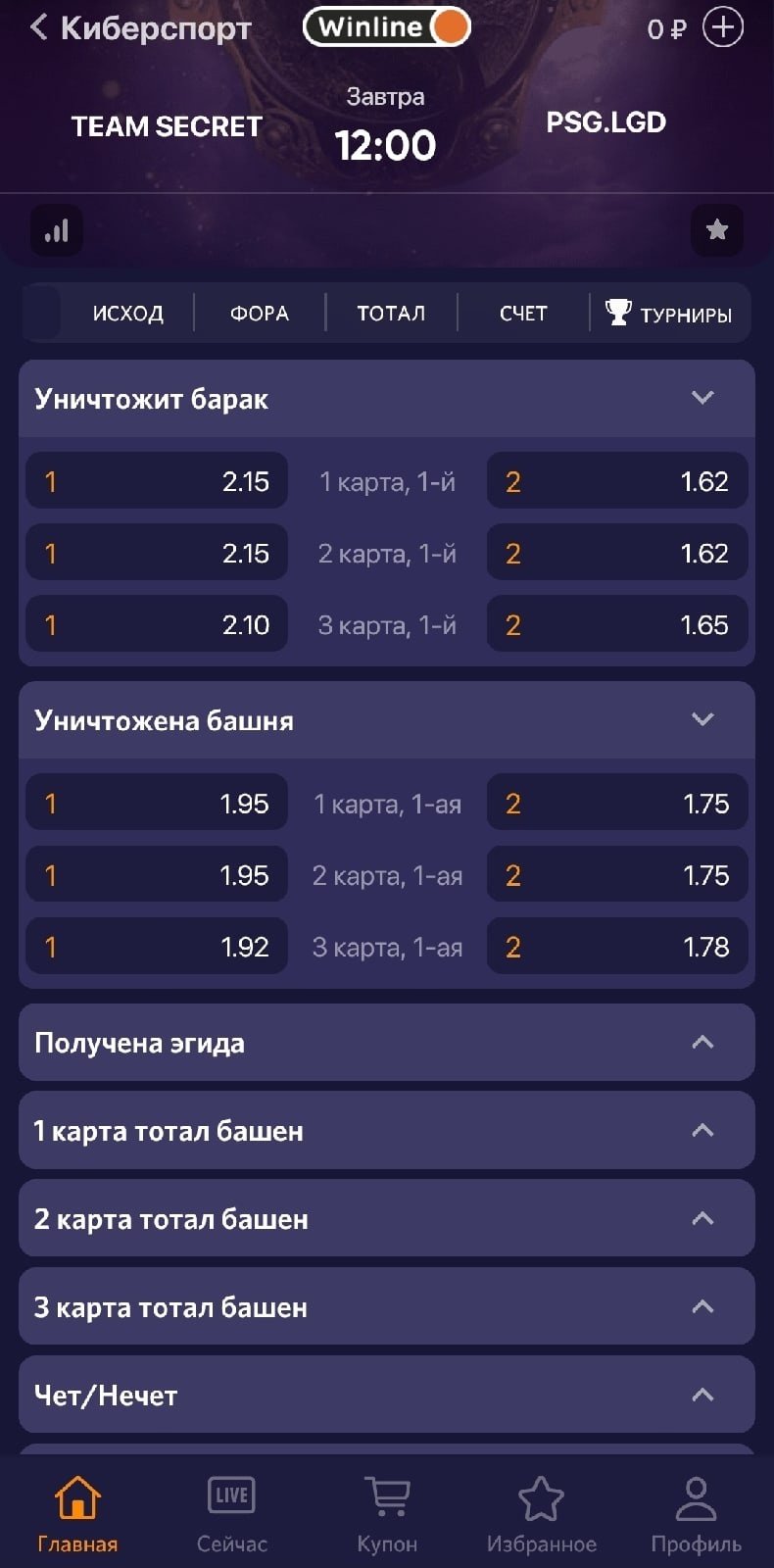The width and height of the screenshot is (774, 1568).
Task: Open match statistics chart icon
Action: point(57,231)
